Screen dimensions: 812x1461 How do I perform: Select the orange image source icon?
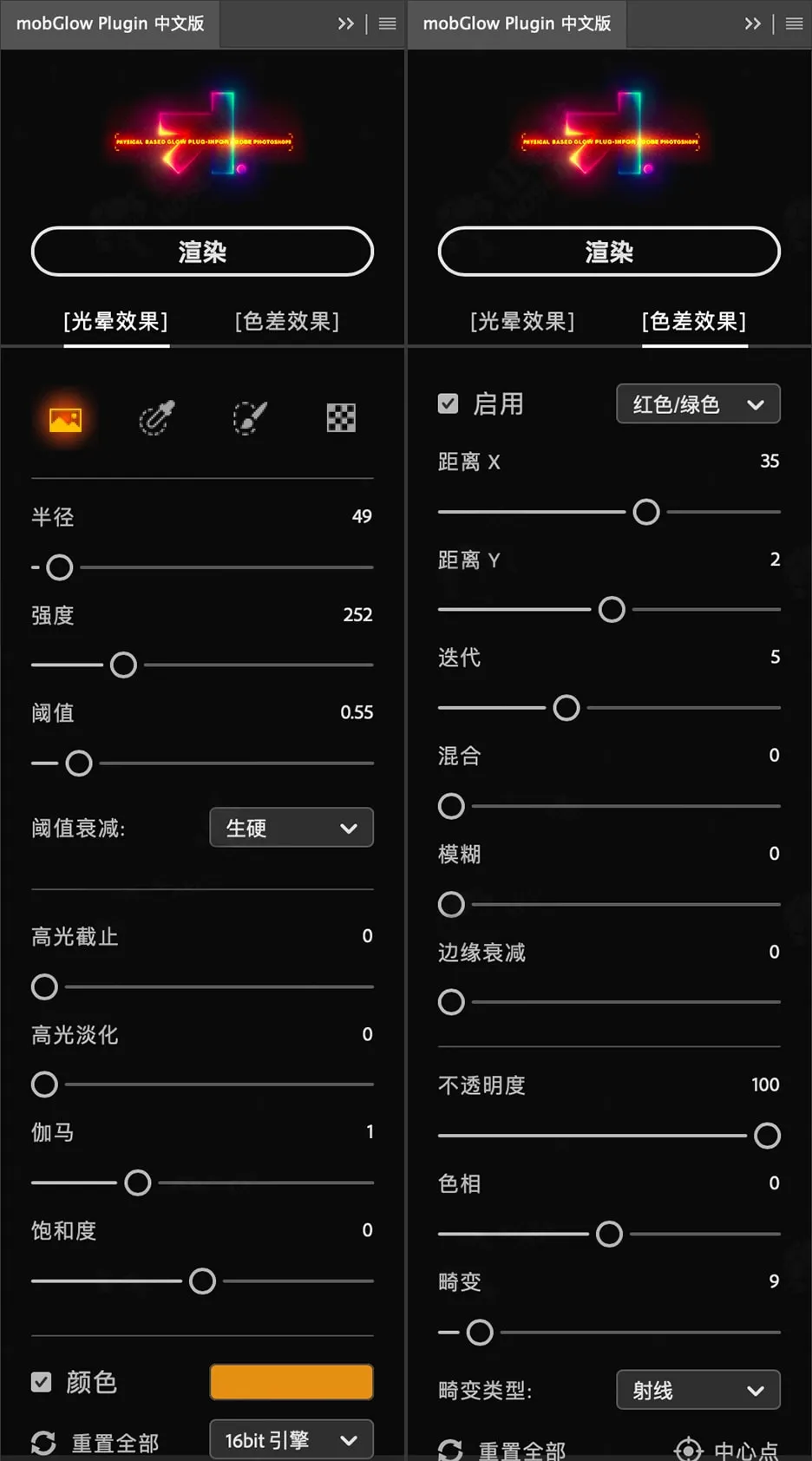click(65, 419)
